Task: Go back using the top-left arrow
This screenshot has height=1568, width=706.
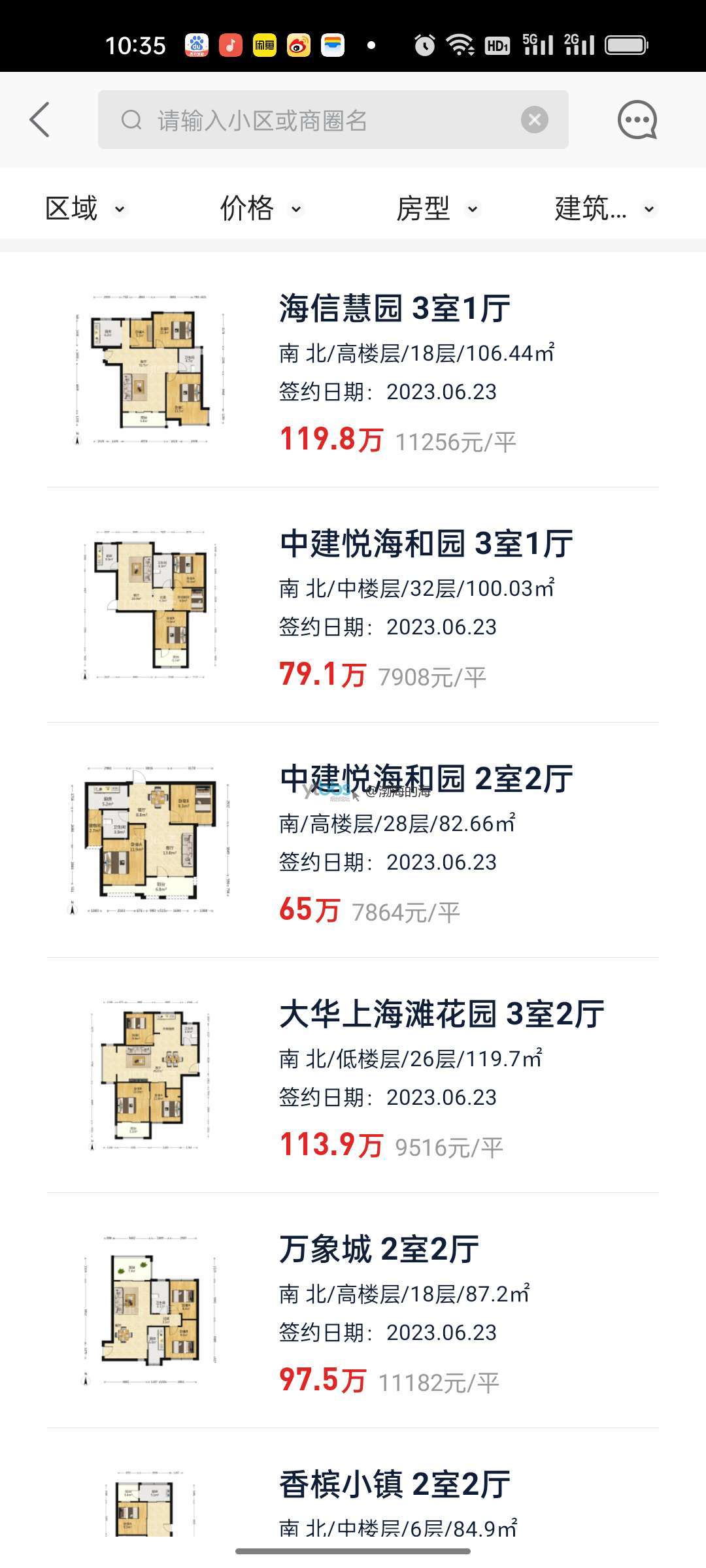Action: (41, 120)
